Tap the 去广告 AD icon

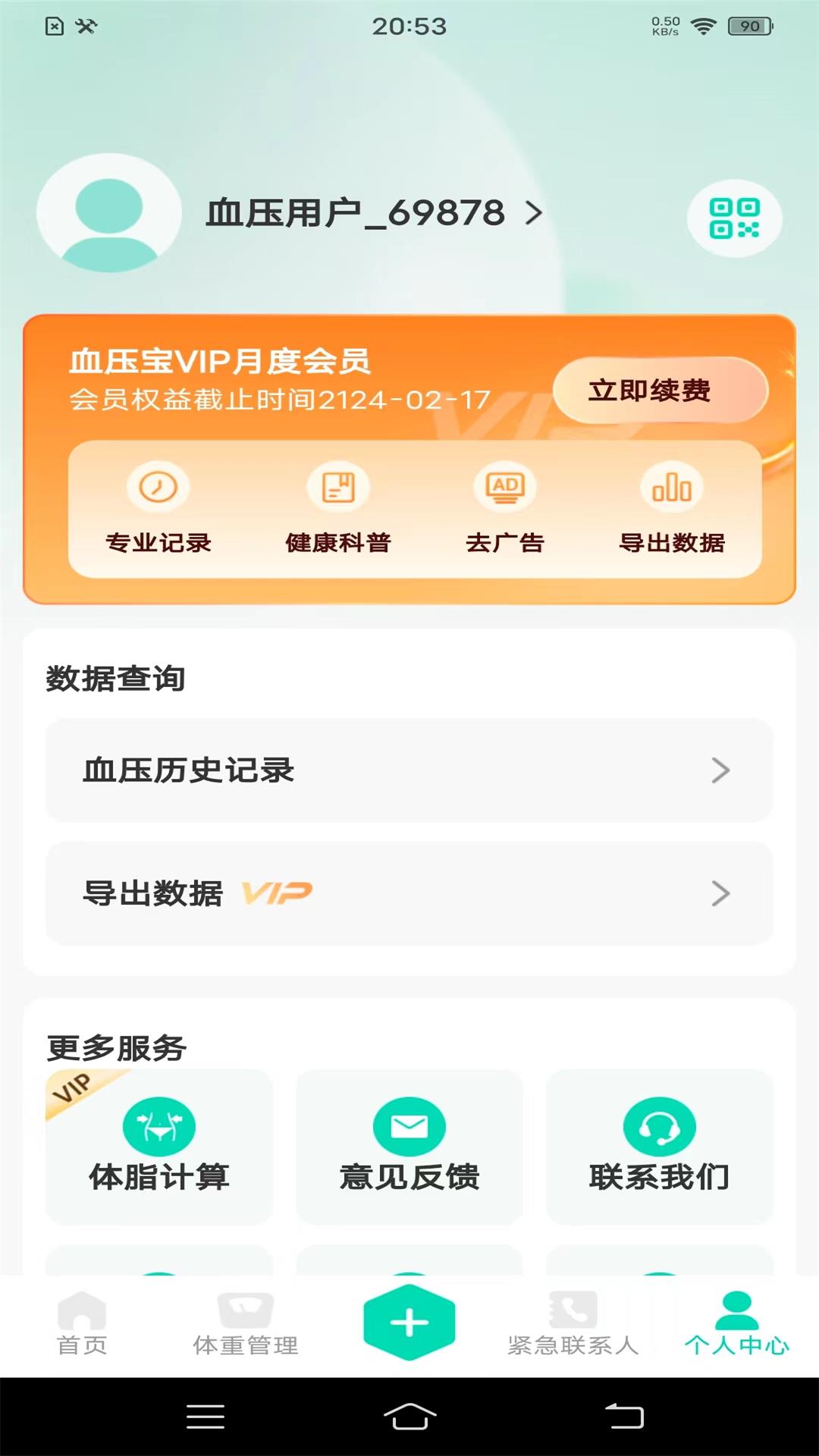click(506, 488)
